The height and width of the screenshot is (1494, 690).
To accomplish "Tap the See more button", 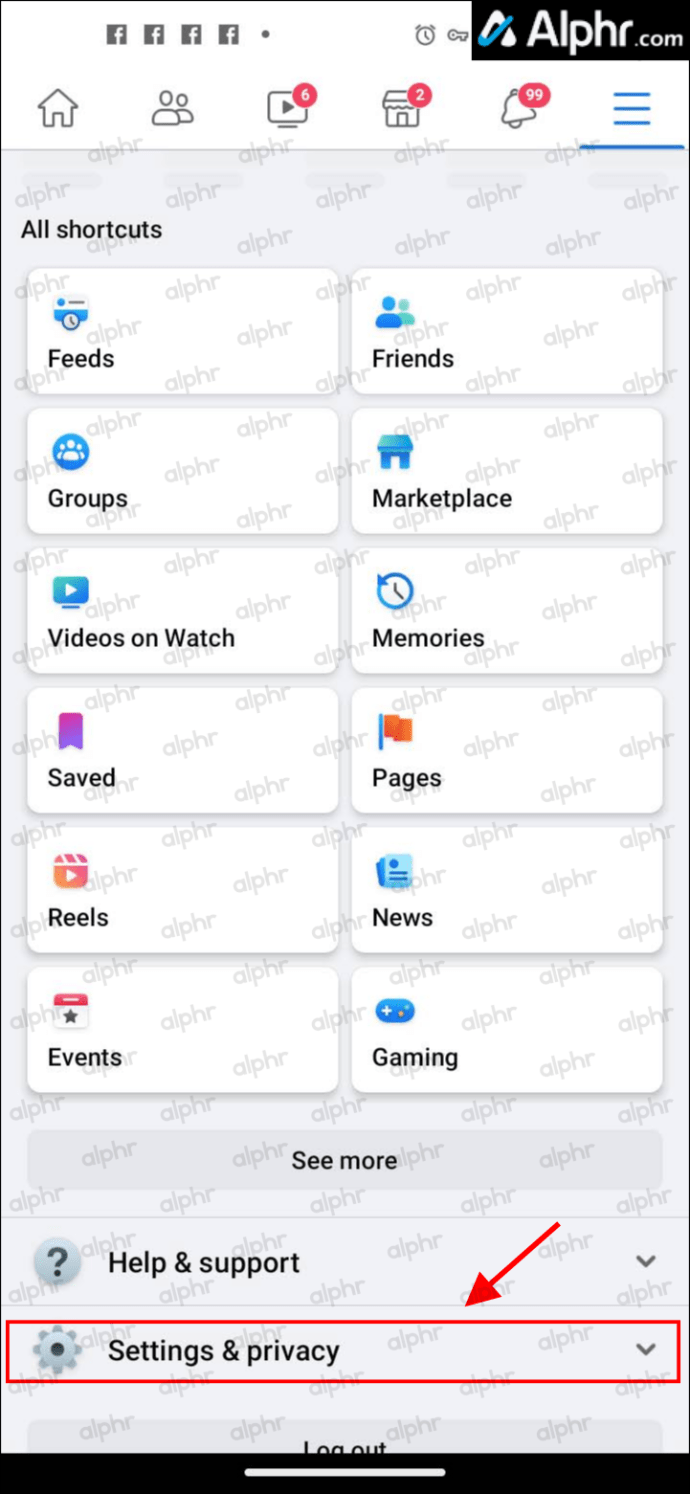I will point(344,1160).
